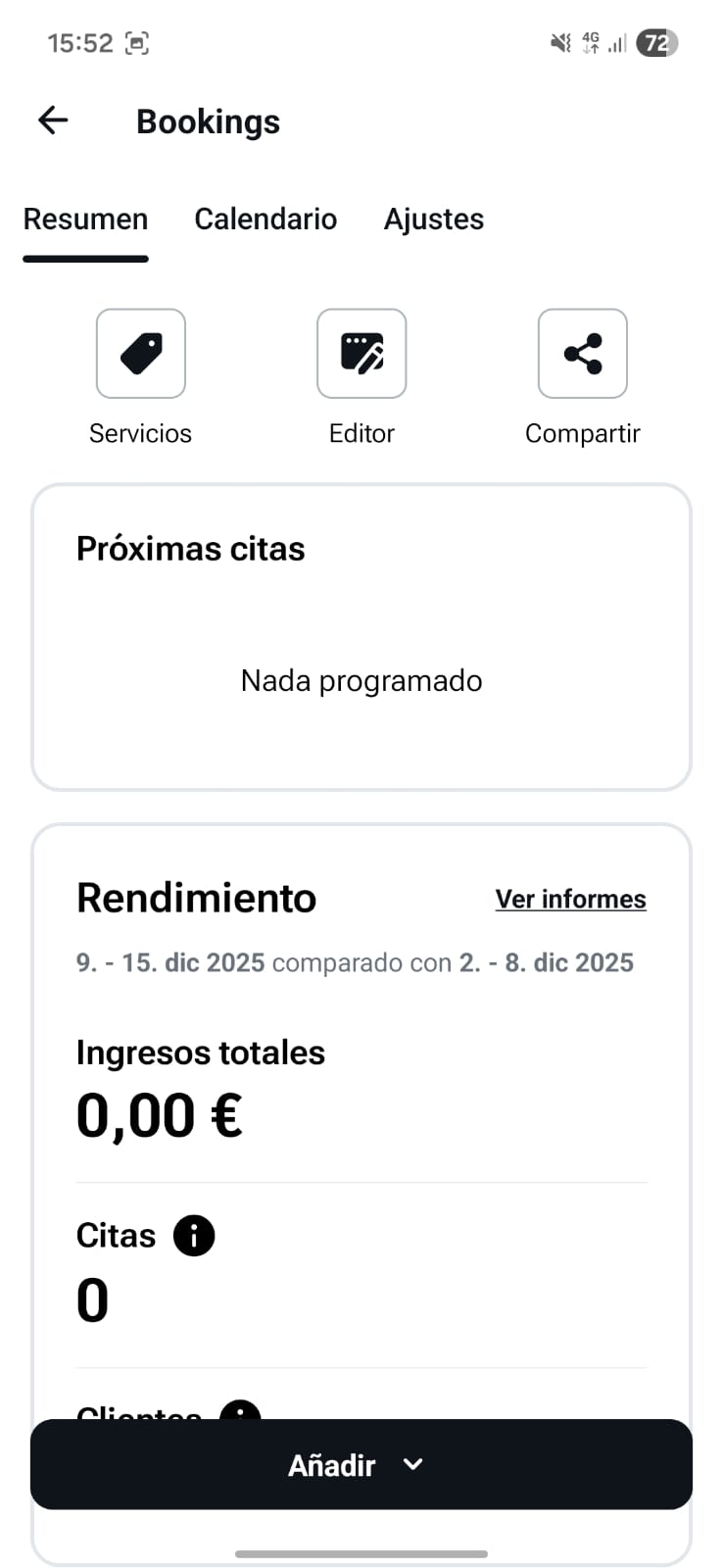Tap the screen capture icon near the clock
The width and height of the screenshot is (723, 1568).
pos(137,42)
